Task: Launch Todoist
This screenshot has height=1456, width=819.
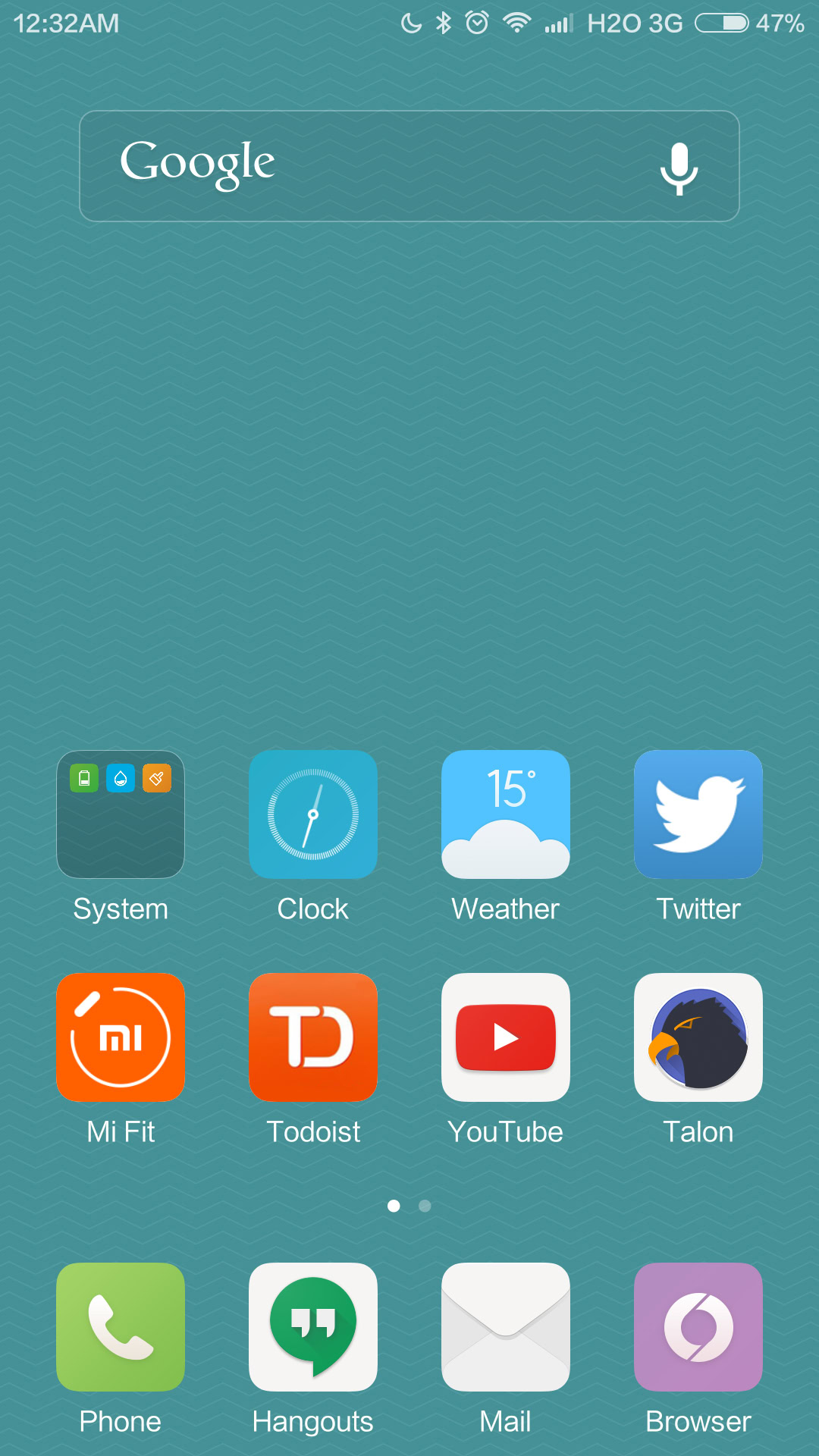Action: tap(313, 1037)
